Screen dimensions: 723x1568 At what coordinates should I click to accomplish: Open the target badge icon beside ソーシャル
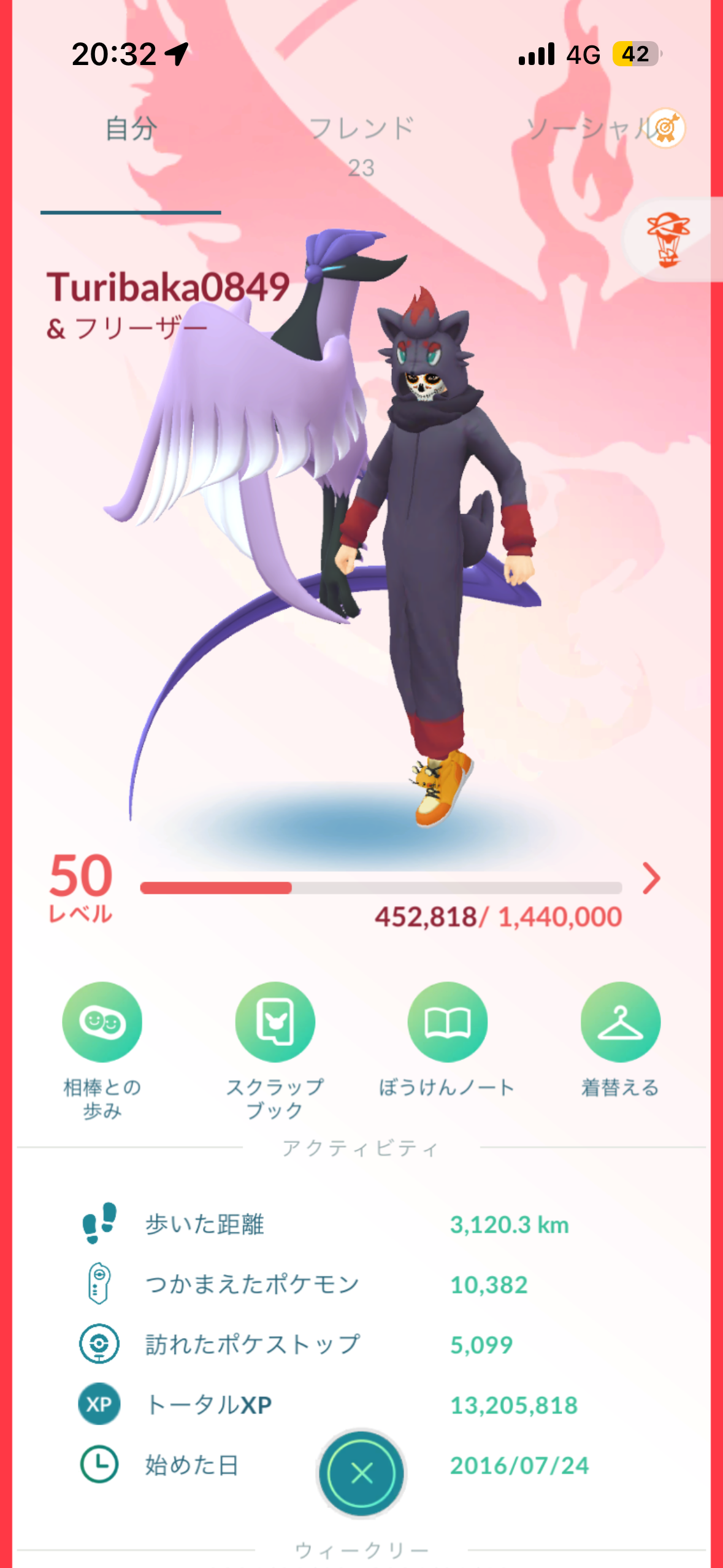(x=667, y=128)
